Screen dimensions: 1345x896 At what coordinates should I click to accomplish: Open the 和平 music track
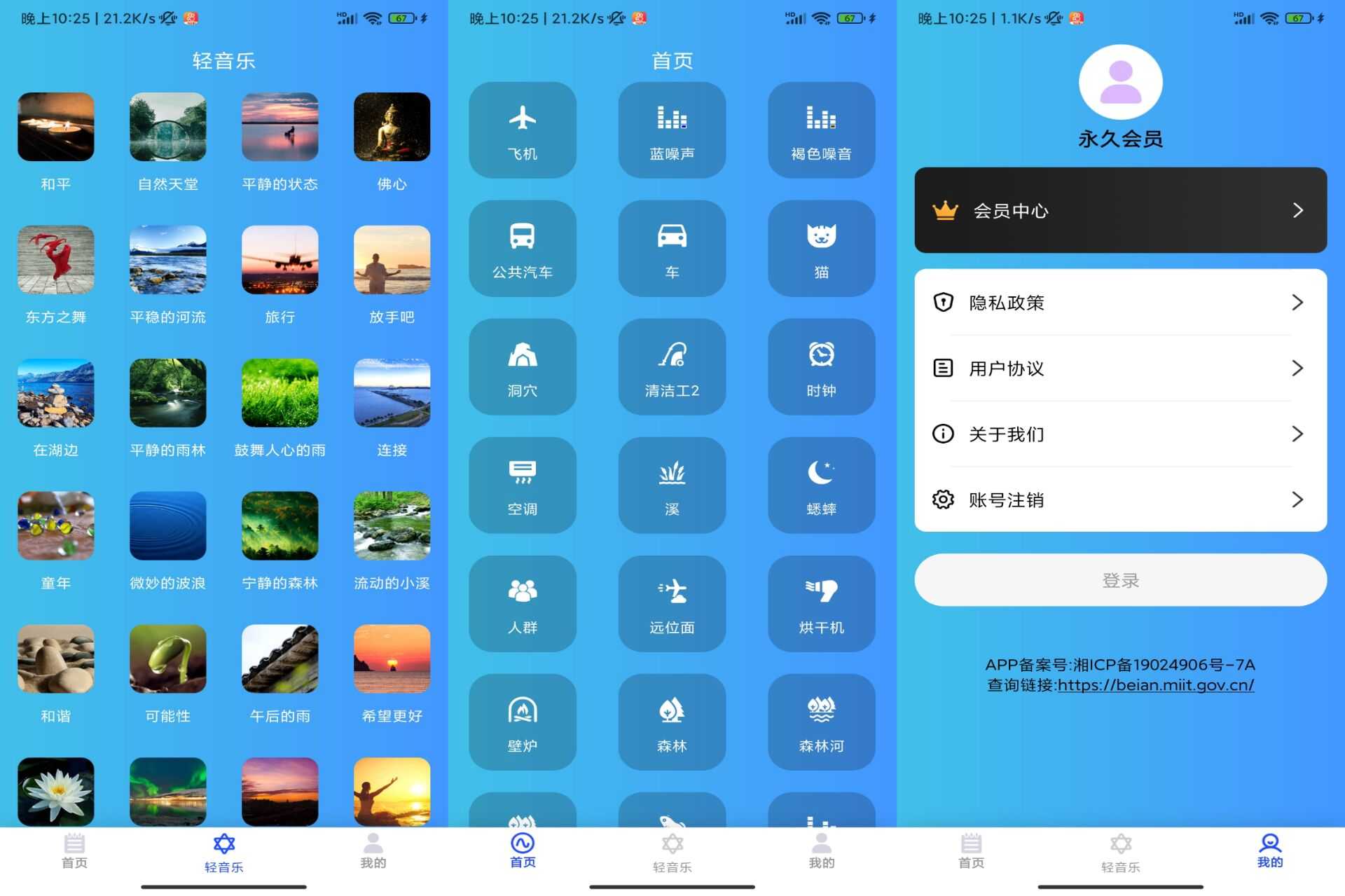click(x=56, y=127)
